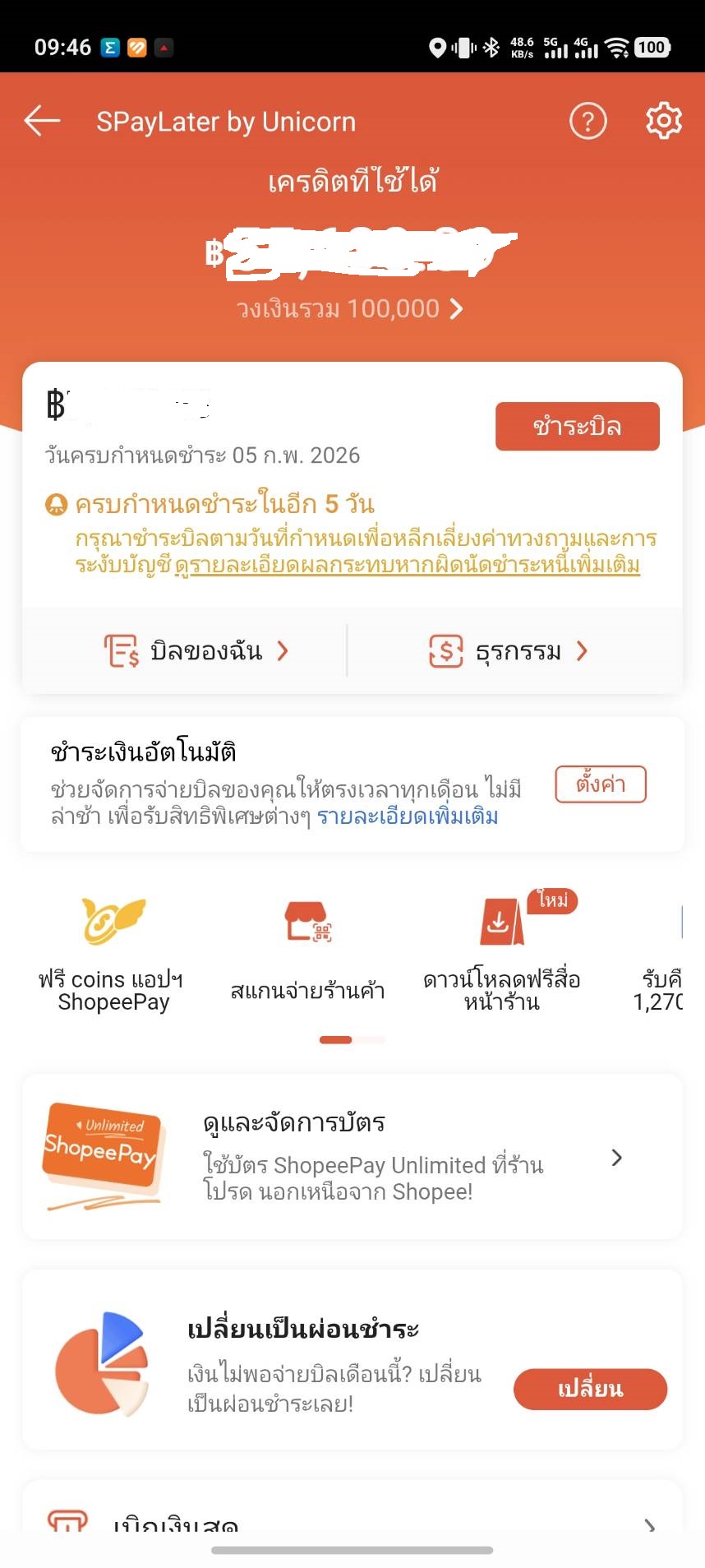Image resolution: width=705 pixels, height=1568 pixels.
Task: Go back using the arrow icon
Action: [43, 121]
